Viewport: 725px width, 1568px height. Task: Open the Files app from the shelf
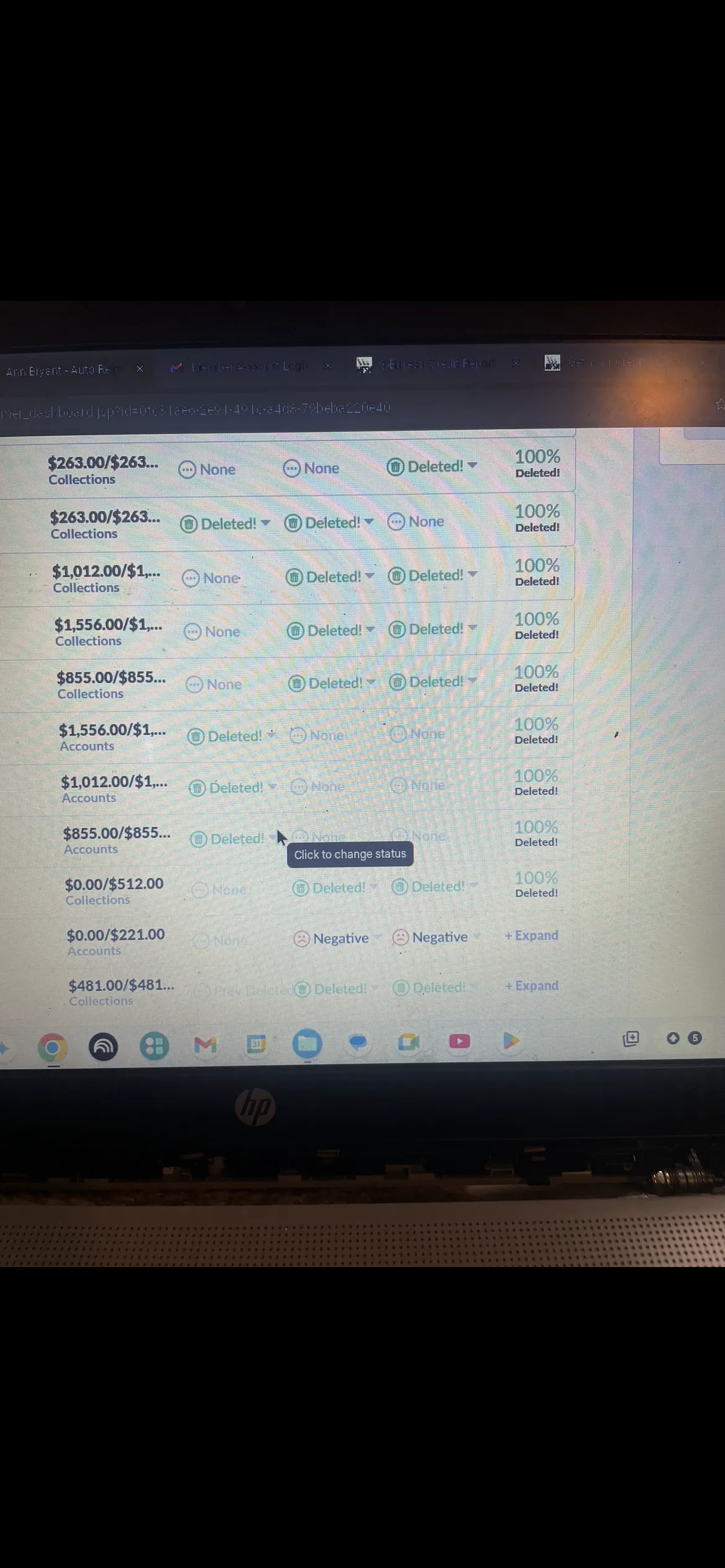[x=307, y=1043]
